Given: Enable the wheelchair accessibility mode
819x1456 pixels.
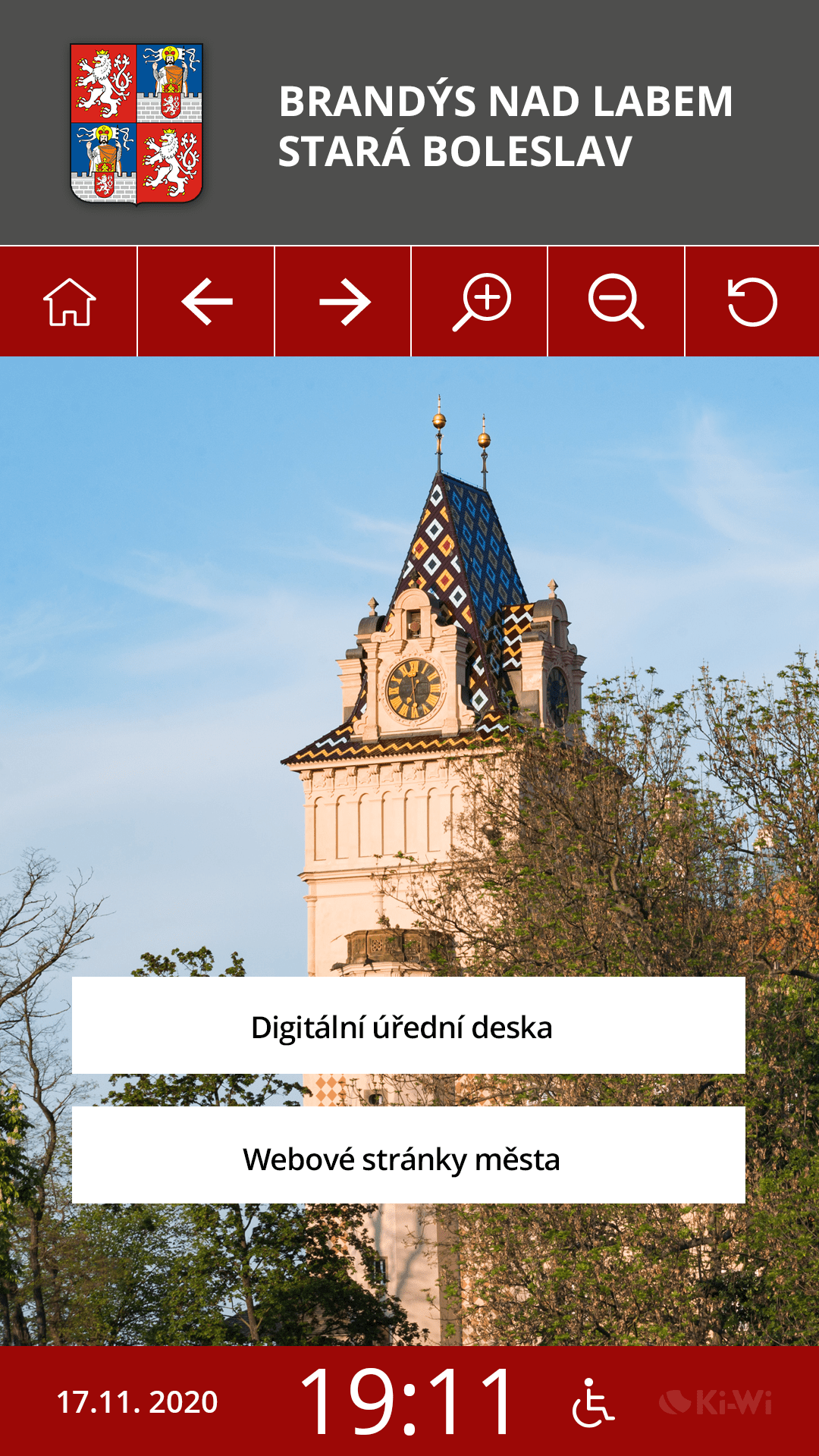Looking at the screenshot, I should (x=592, y=1402).
